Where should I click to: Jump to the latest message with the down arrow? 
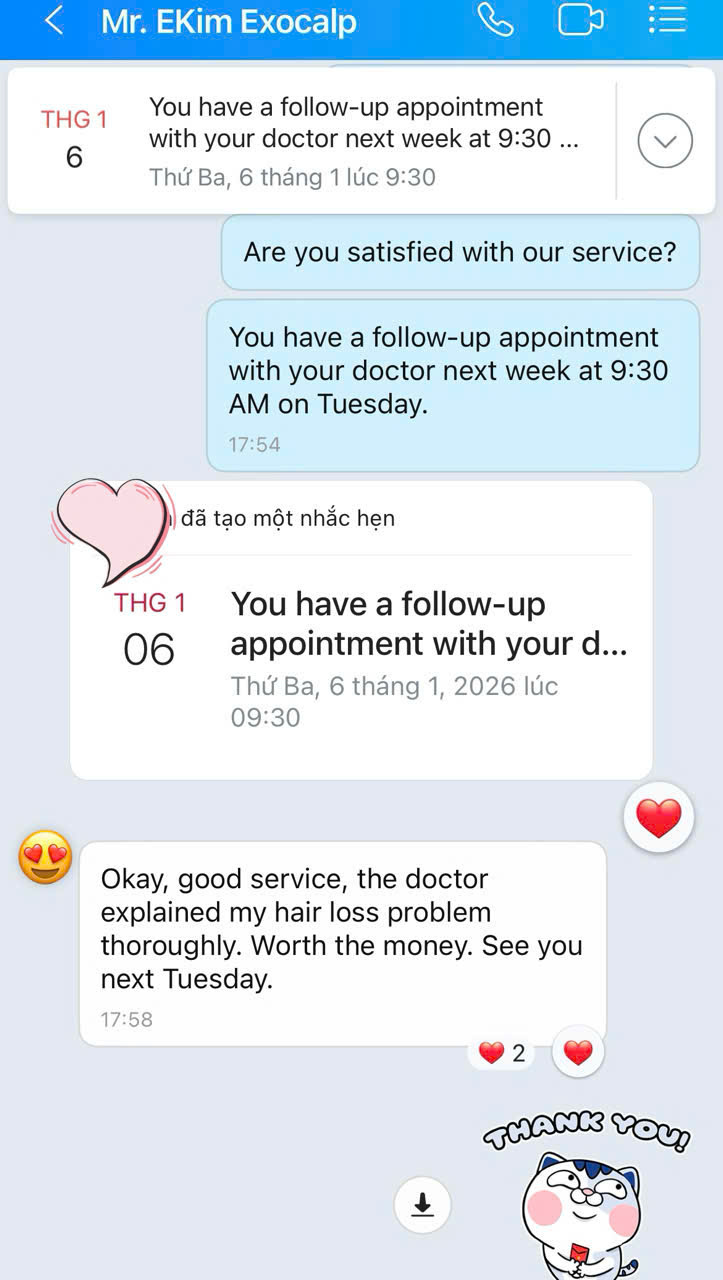[423, 1205]
